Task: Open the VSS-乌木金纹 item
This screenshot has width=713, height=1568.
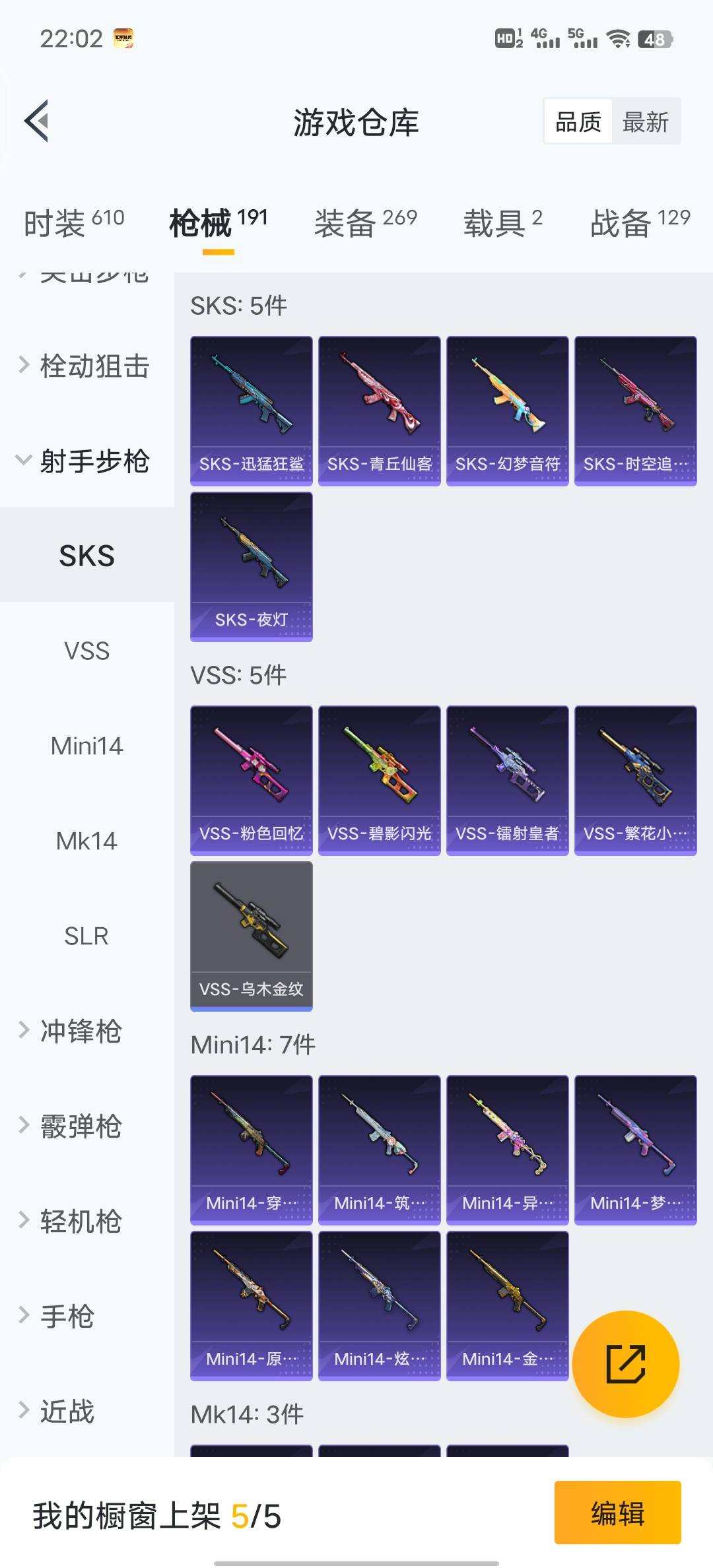Action: [251, 936]
